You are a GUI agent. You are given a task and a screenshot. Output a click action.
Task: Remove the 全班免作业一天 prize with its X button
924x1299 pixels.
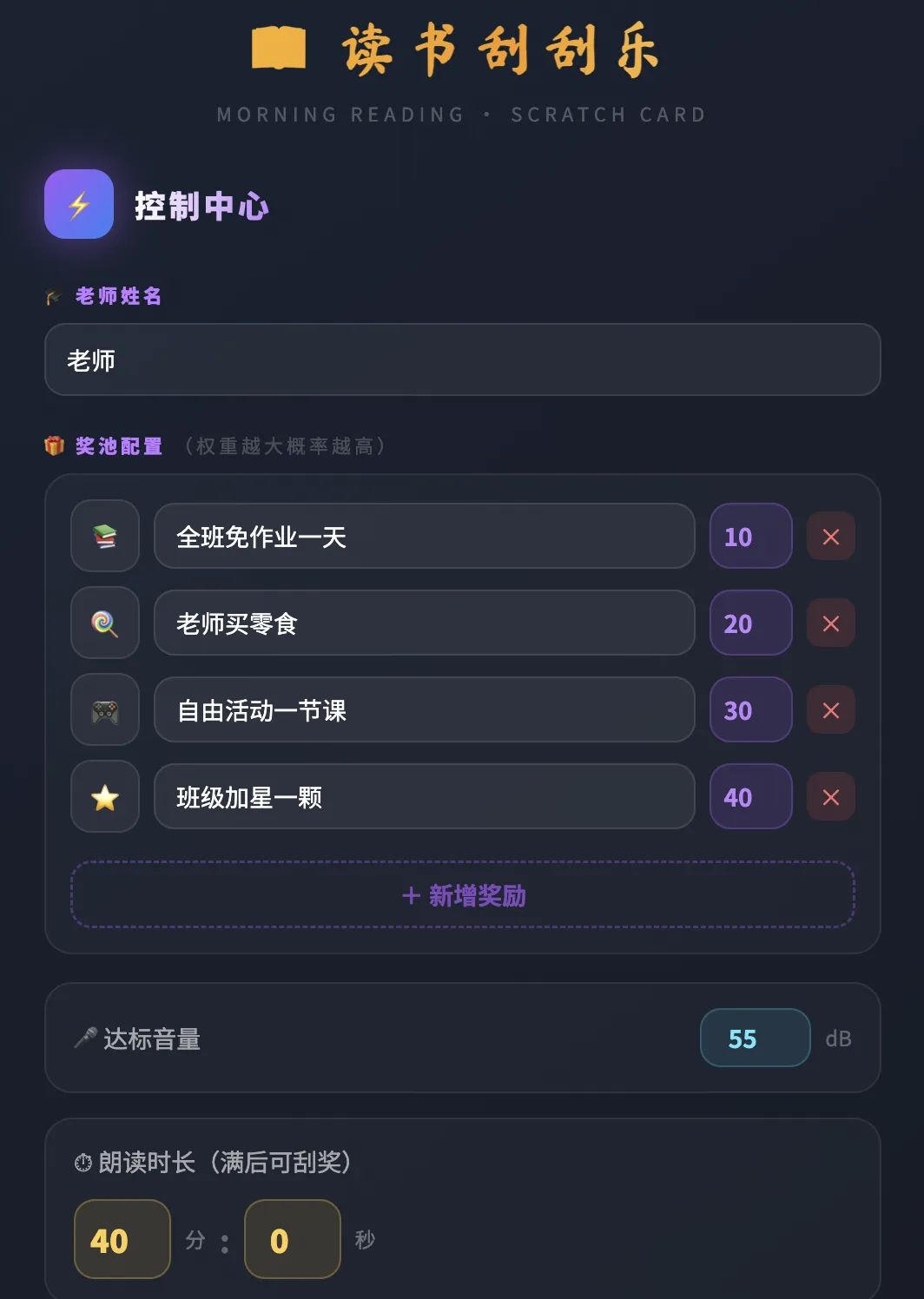point(830,537)
